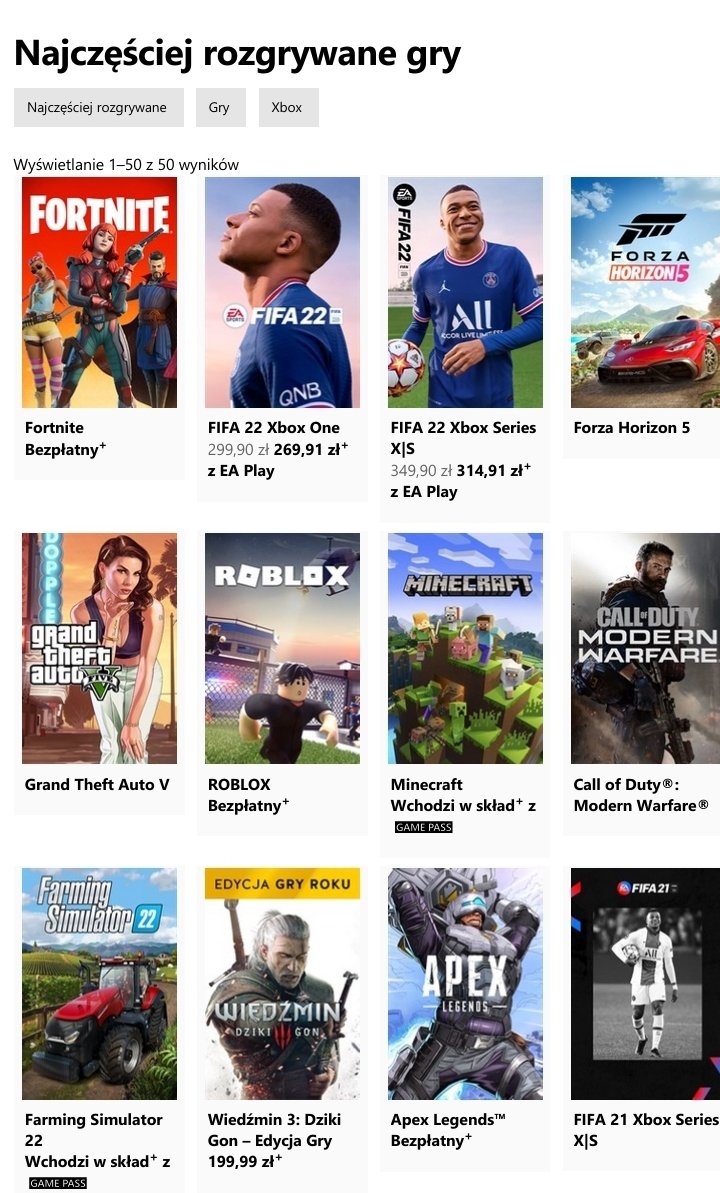
Task: Open Wiedźmin 3: Dziki Gon card
Action: 282,1030
